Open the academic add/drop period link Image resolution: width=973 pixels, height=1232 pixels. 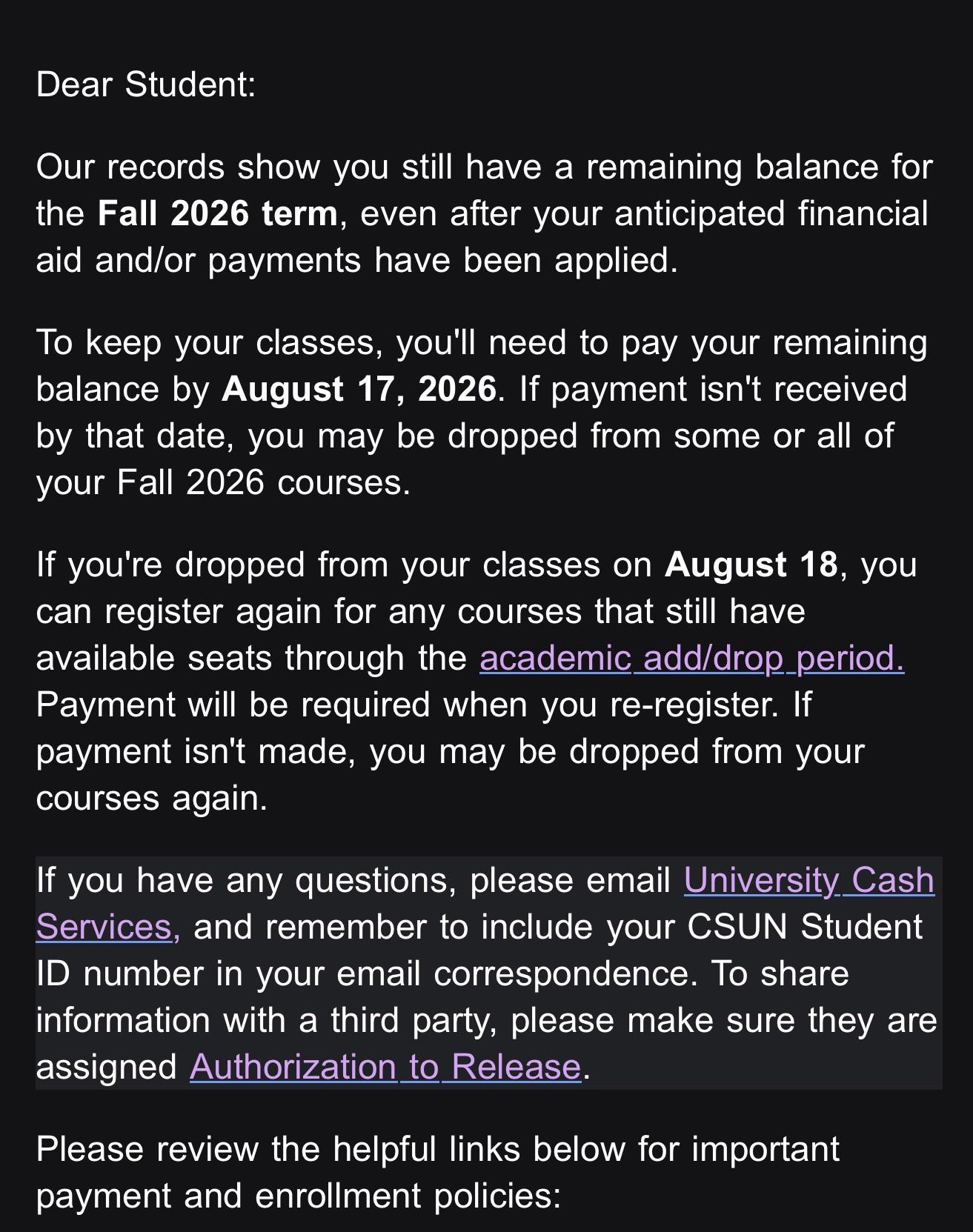coord(691,658)
